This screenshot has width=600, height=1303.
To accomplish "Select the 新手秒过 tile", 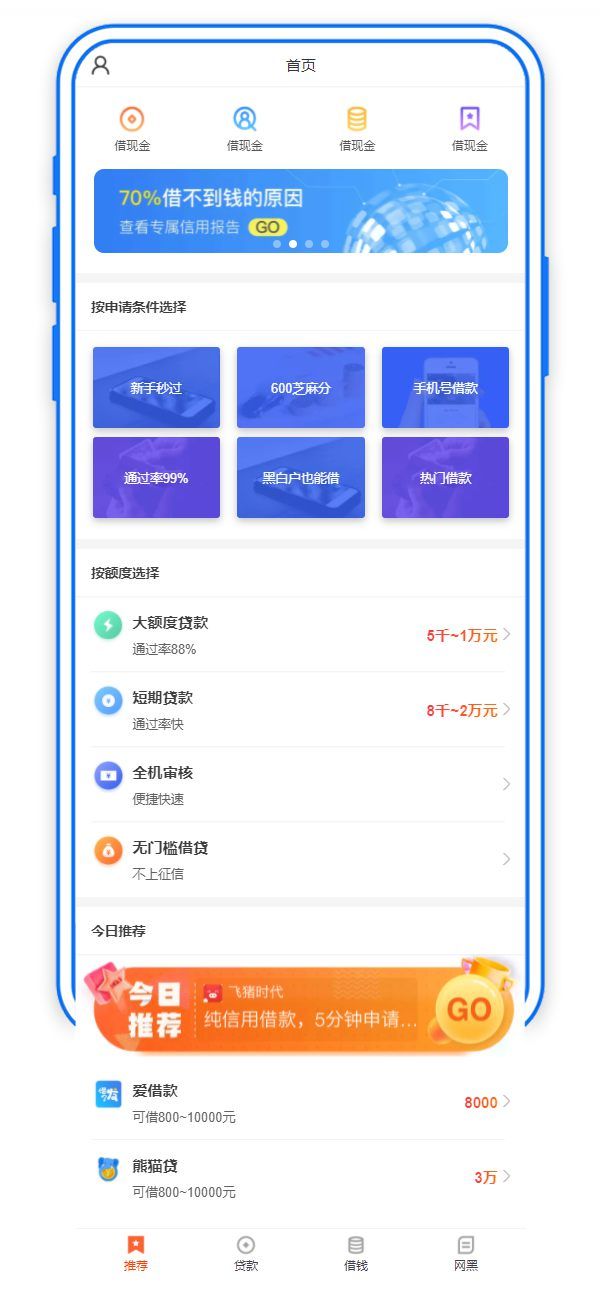I will pos(156,388).
